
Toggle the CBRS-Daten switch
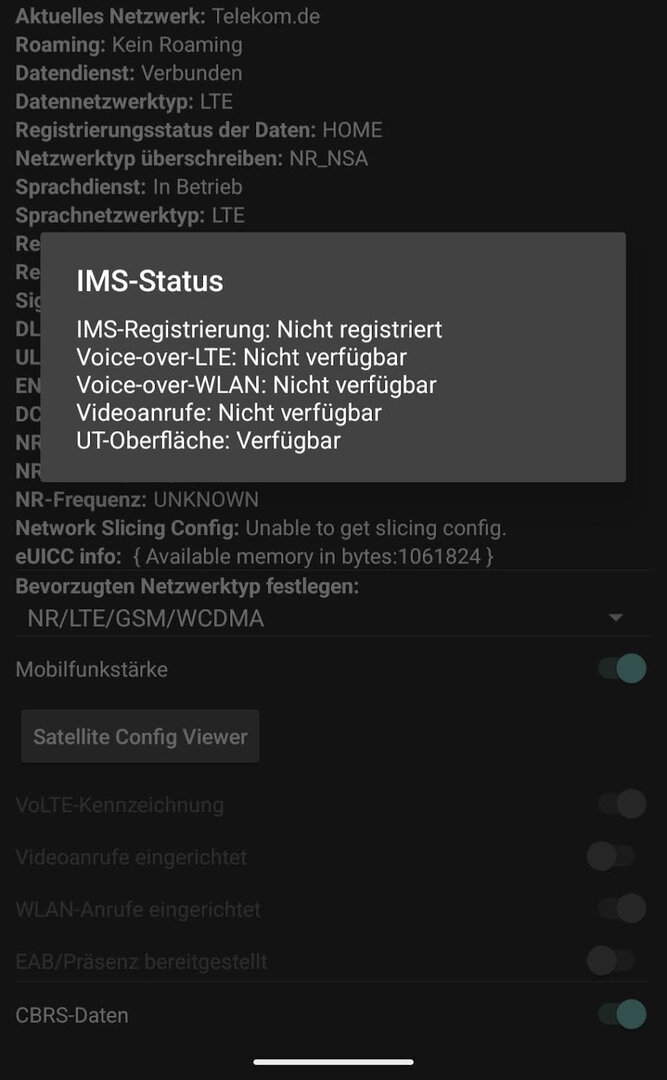621,1015
